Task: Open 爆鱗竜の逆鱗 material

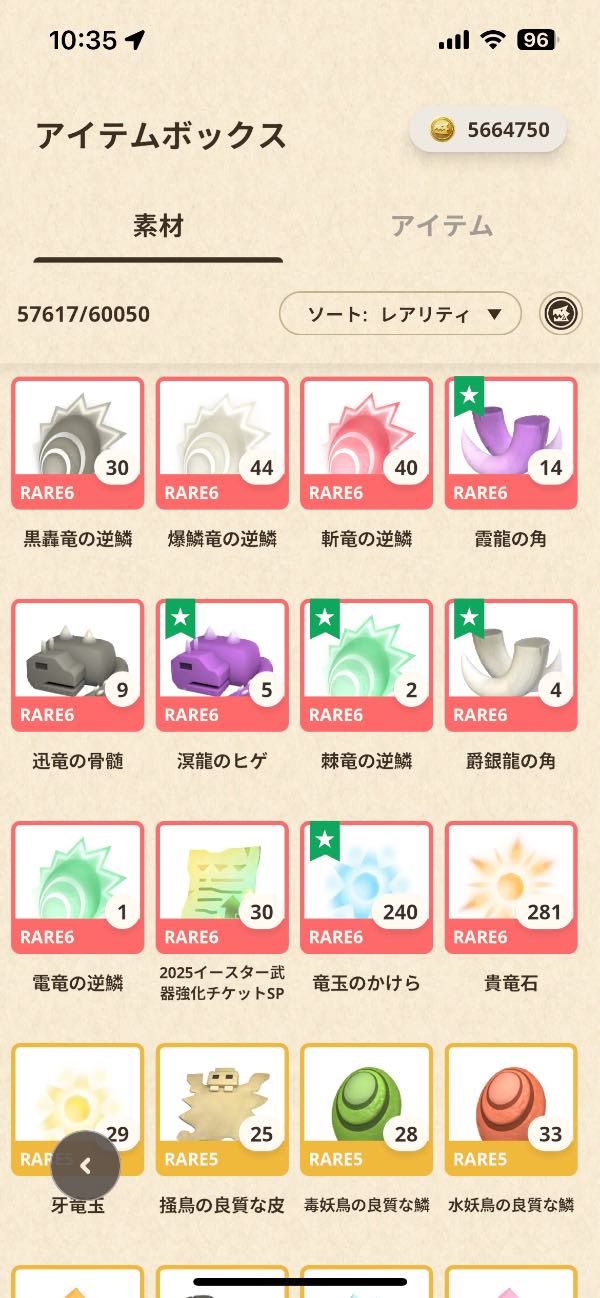Action: (222, 443)
